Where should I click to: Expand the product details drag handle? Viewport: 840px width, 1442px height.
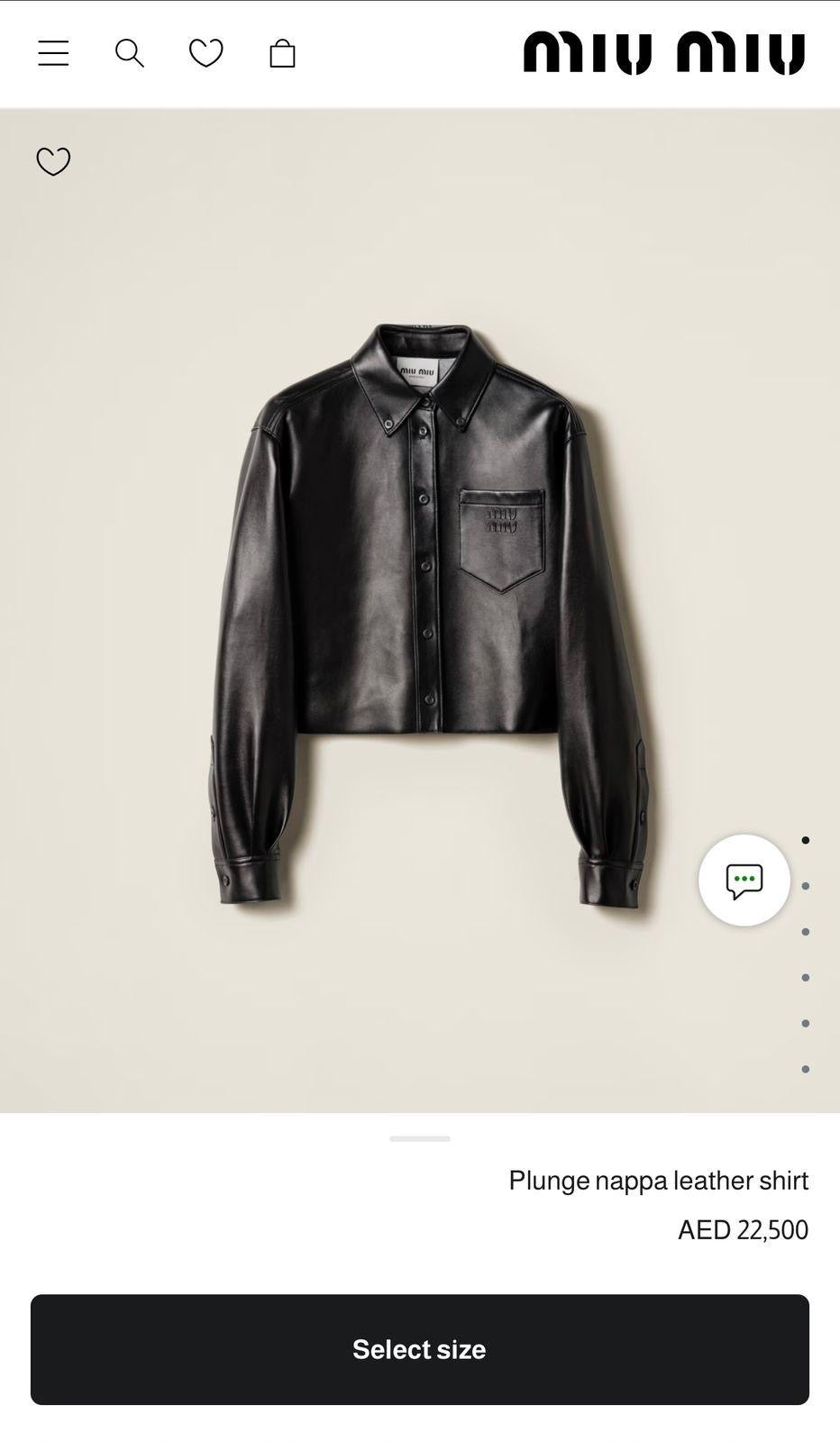(419, 1138)
